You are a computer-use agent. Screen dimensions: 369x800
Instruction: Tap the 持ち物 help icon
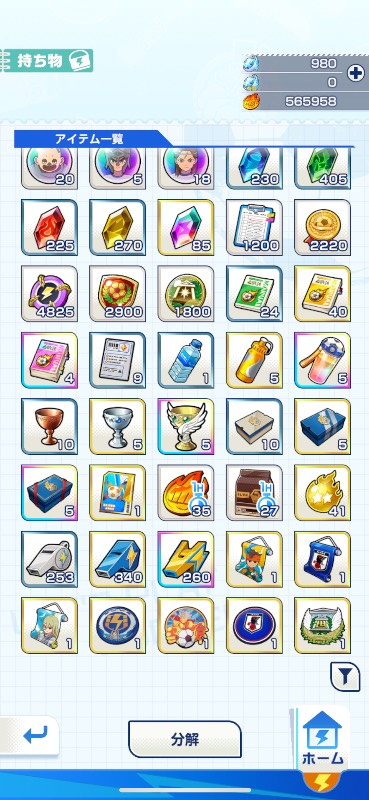[79, 61]
